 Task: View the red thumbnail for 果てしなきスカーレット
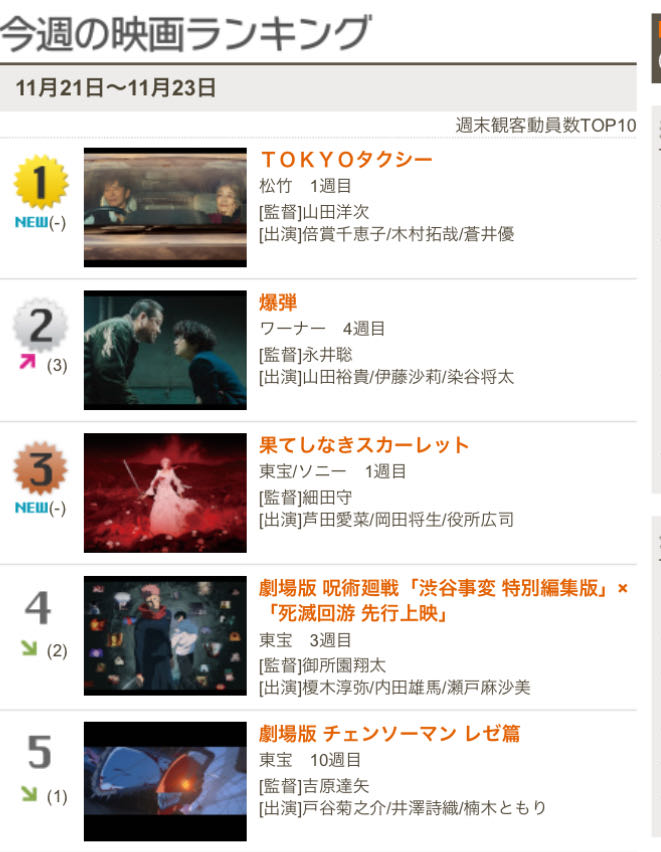click(x=165, y=493)
